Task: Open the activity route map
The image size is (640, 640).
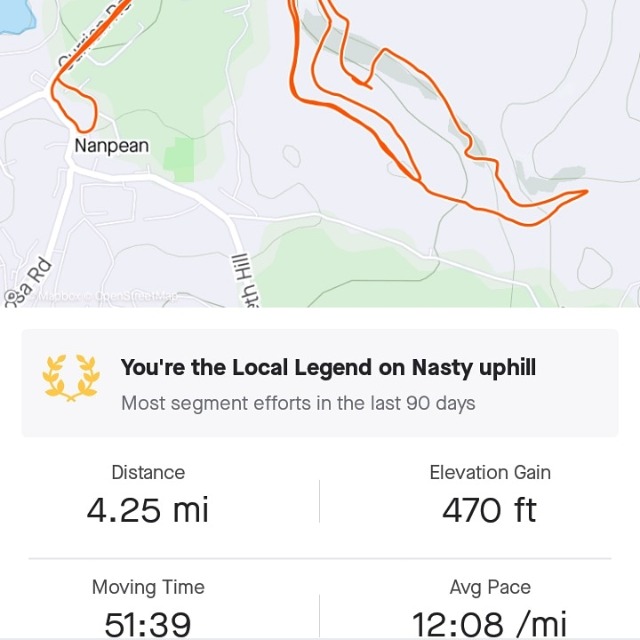Action: [x=320, y=150]
